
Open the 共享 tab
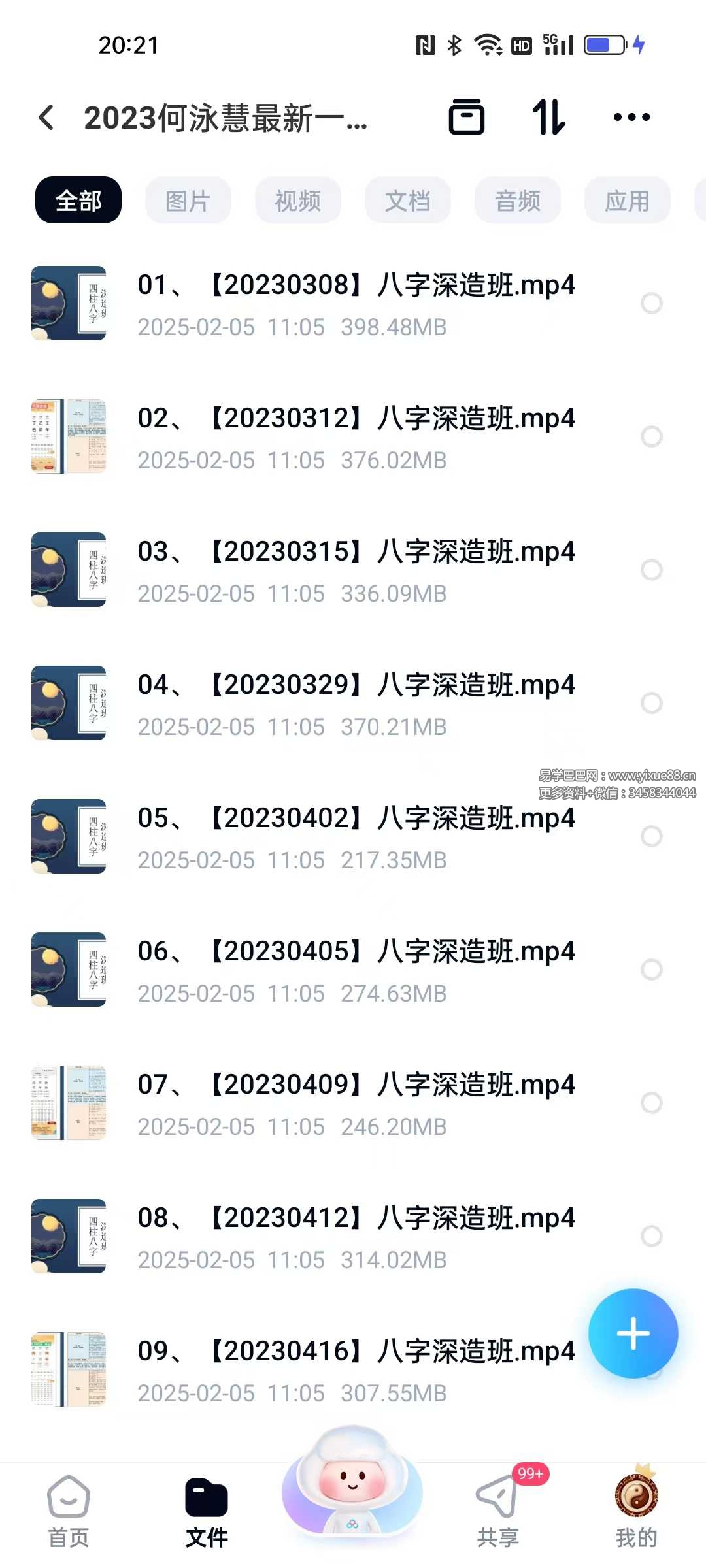pos(497,1511)
